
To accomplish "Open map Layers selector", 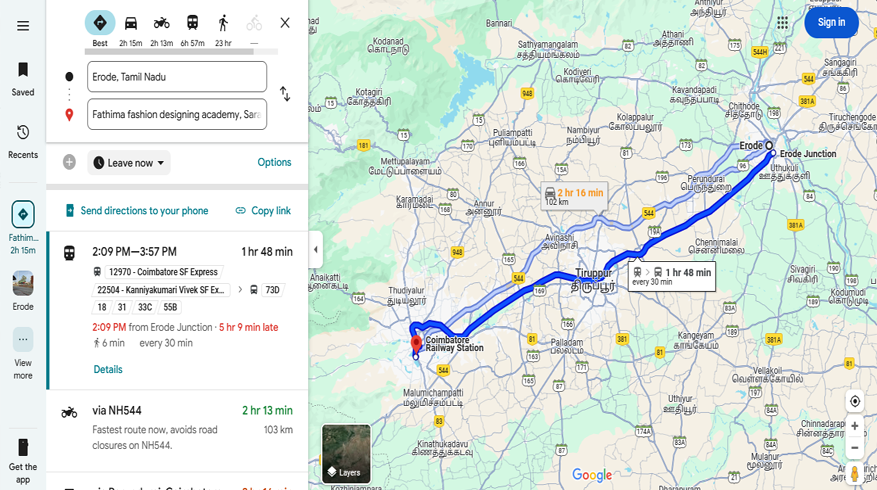I will click(x=346, y=454).
